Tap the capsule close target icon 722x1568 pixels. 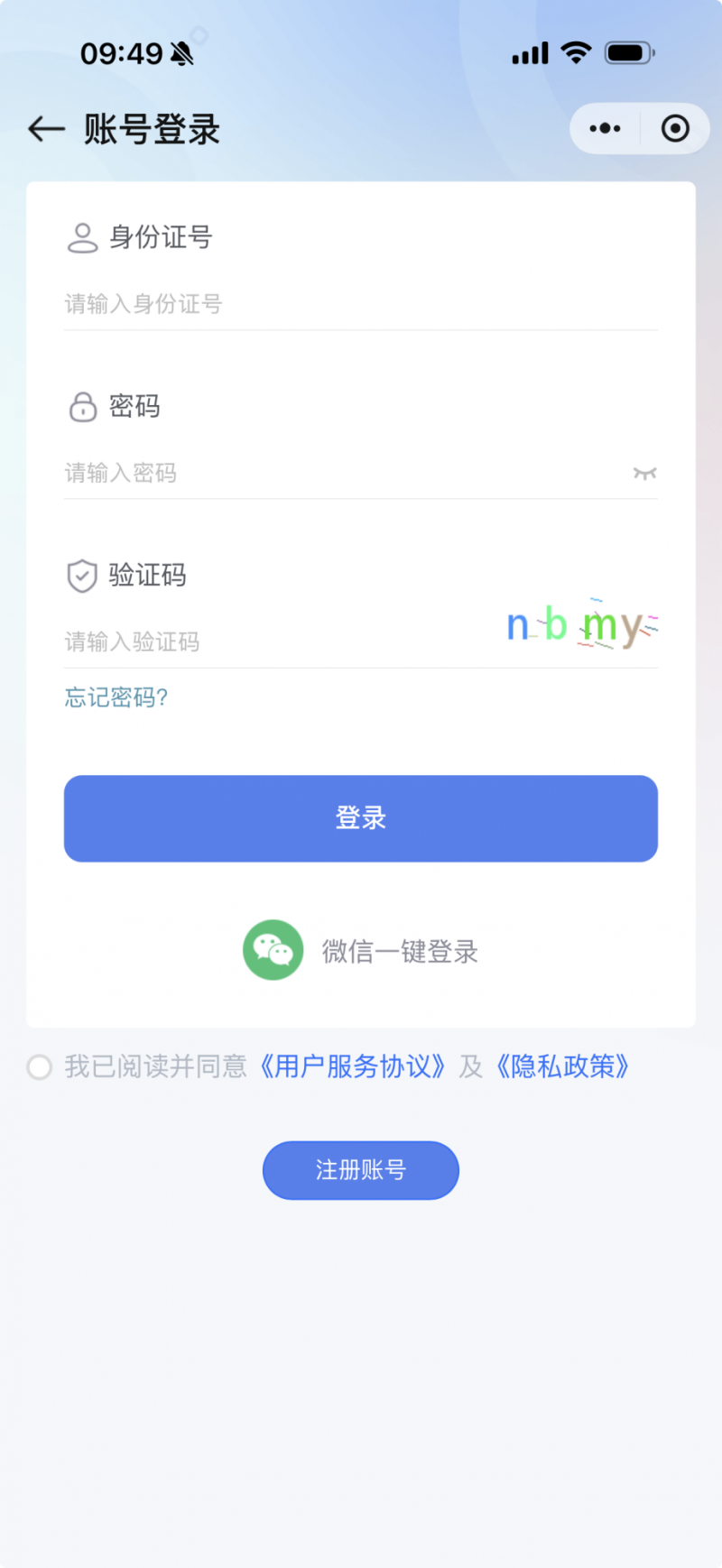[x=675, y=128]
